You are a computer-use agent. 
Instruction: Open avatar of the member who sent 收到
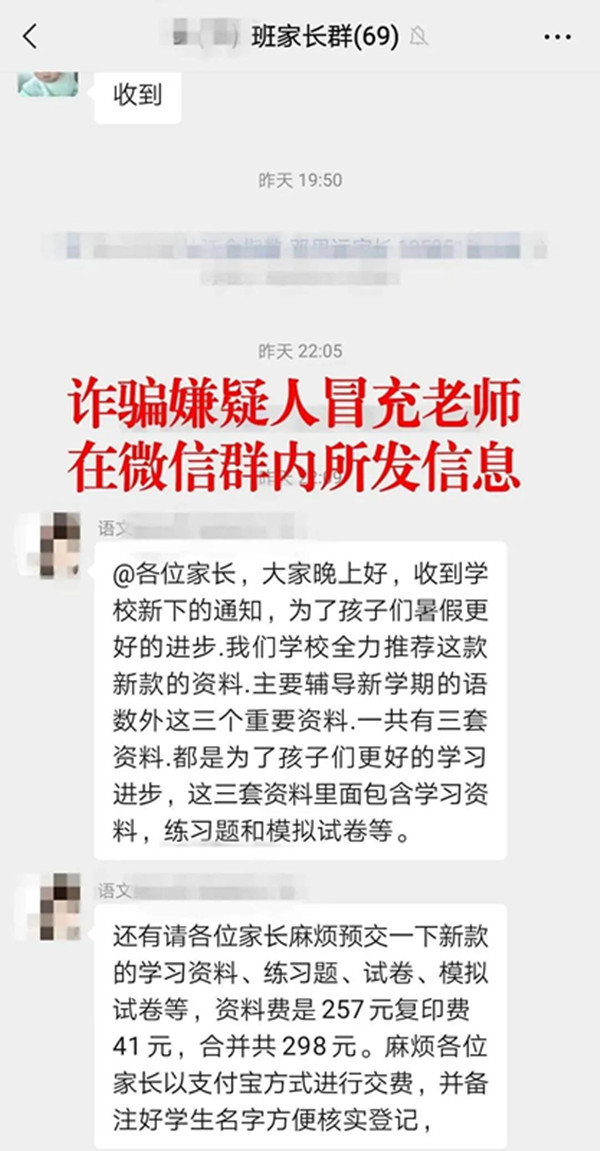[x=48, y=83]
